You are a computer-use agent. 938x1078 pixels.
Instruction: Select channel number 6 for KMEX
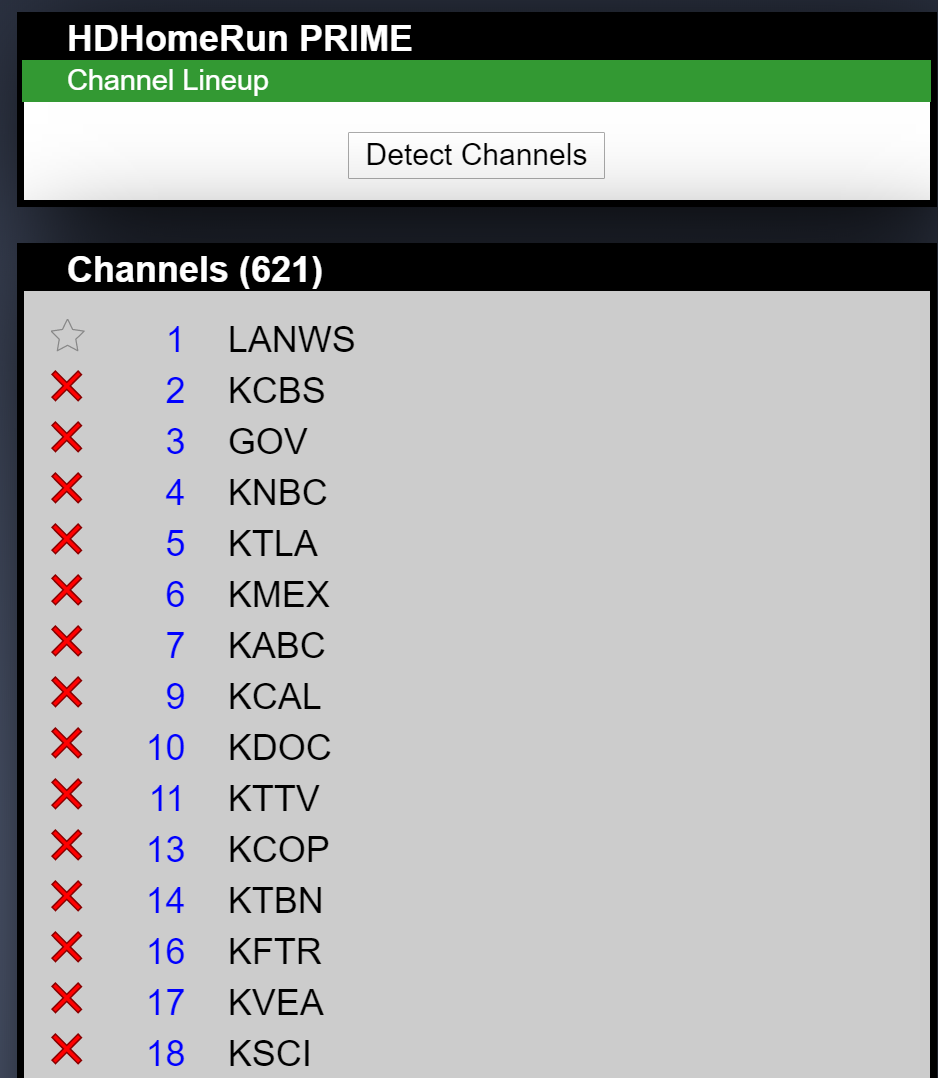click(x=175, y=595)
